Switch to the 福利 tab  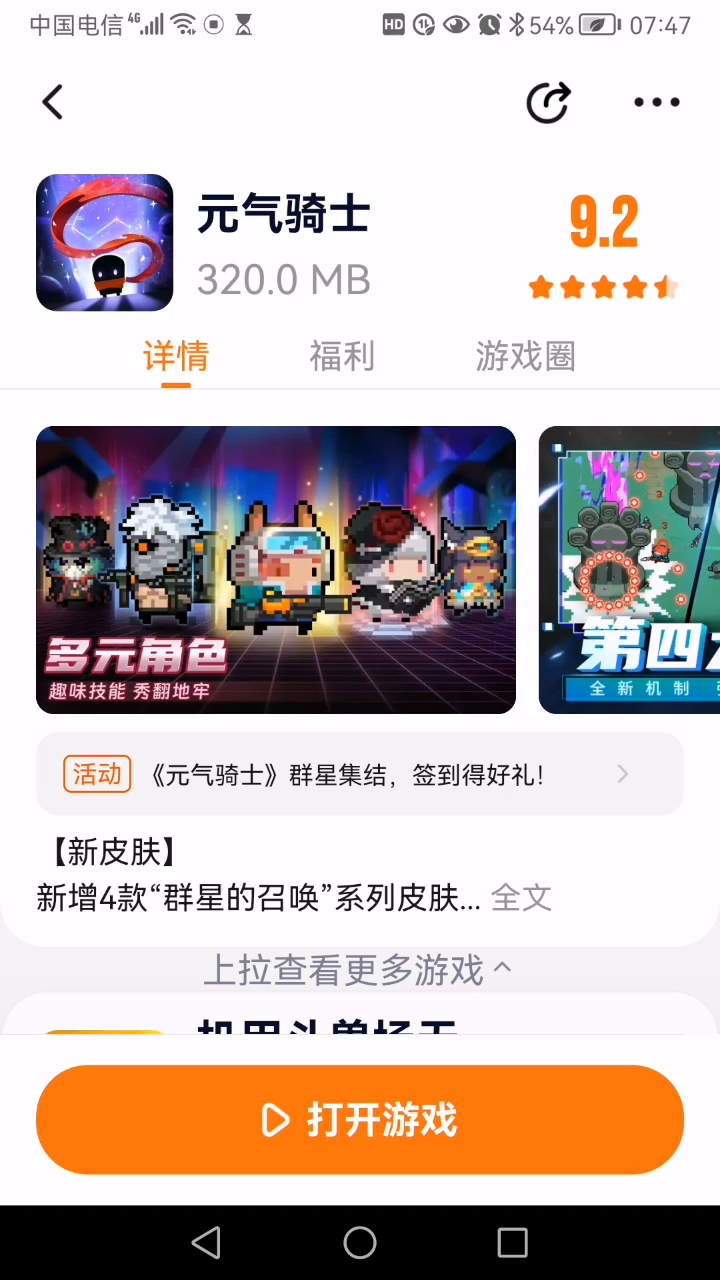click(x=342, y=357)
